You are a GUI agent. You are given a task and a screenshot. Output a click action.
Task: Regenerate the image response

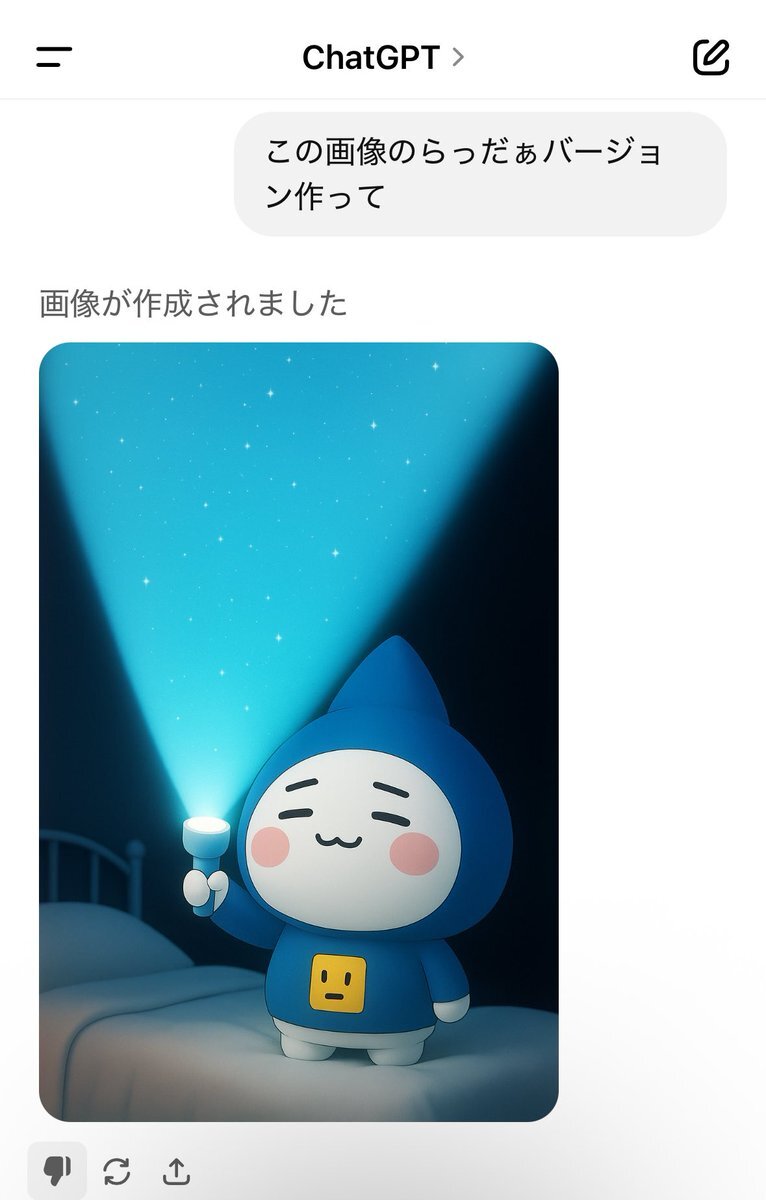pos(117,1171)
